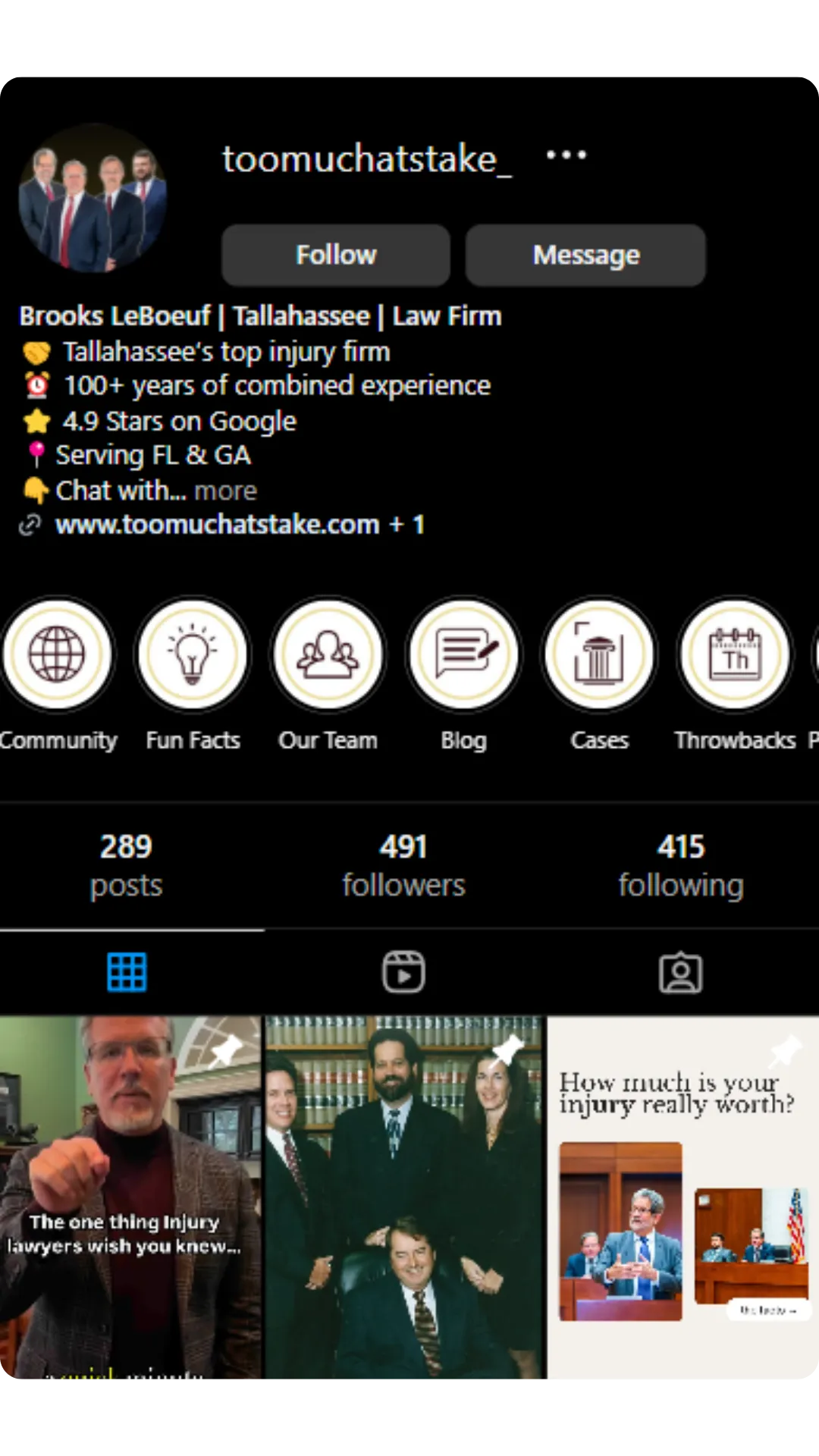This screenshot has width=819, height=1456.
Task: Open the 'How much is your injury' post
Action: point(683,1197)
